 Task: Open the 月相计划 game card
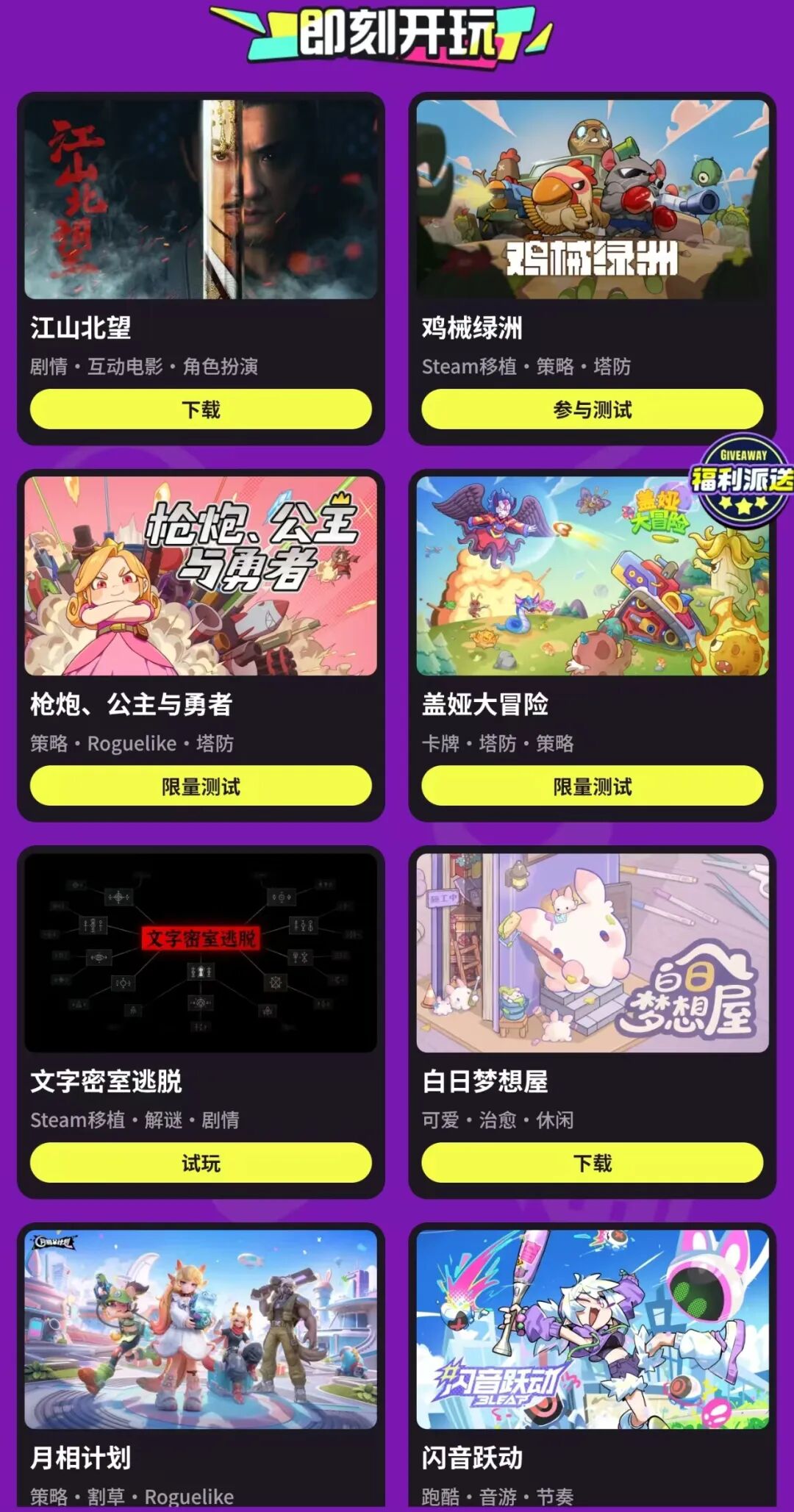[201, 1367]
